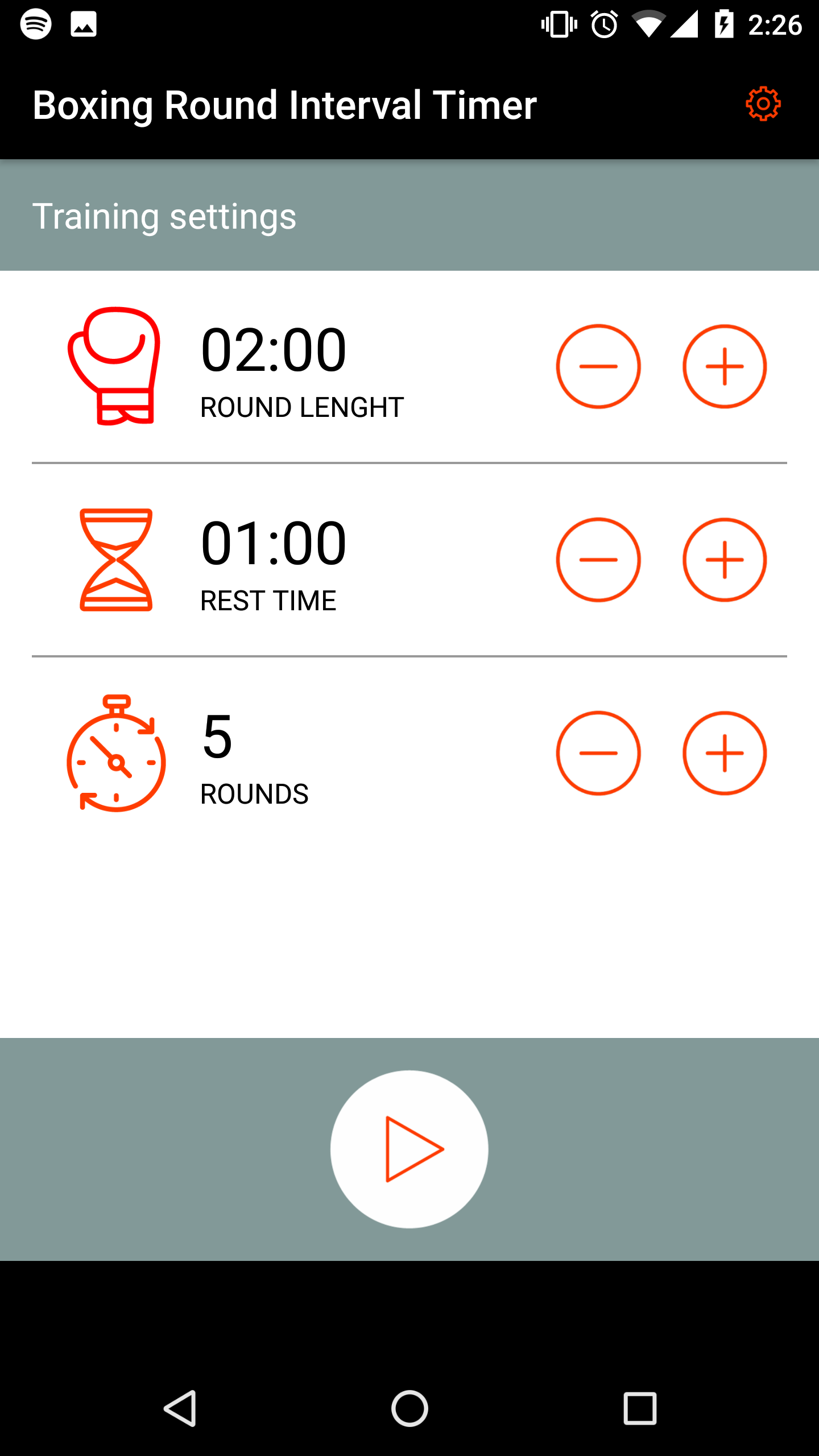The height and width of the screenshot is (1456, 819).
Task: Tap the app title Boxing Round Interval Timer
Action: coord(285,105)
